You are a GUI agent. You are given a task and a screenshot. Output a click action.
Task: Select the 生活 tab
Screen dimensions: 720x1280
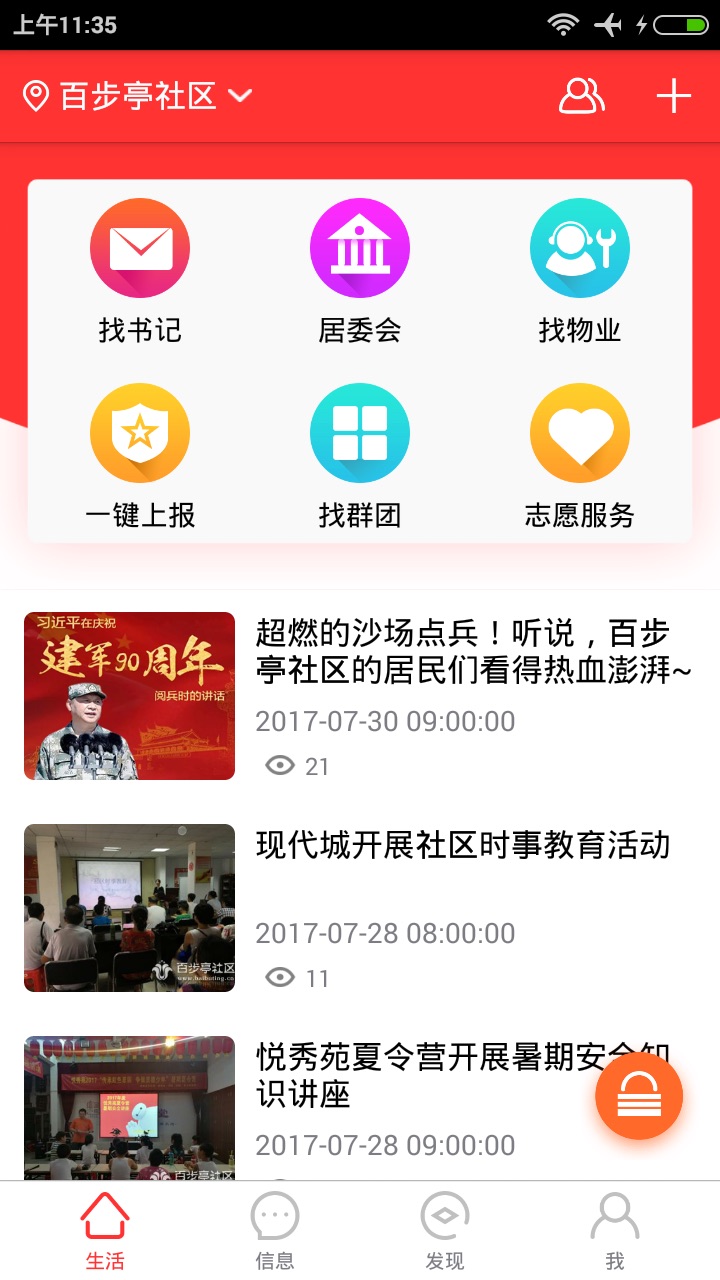click(105, 1231)
